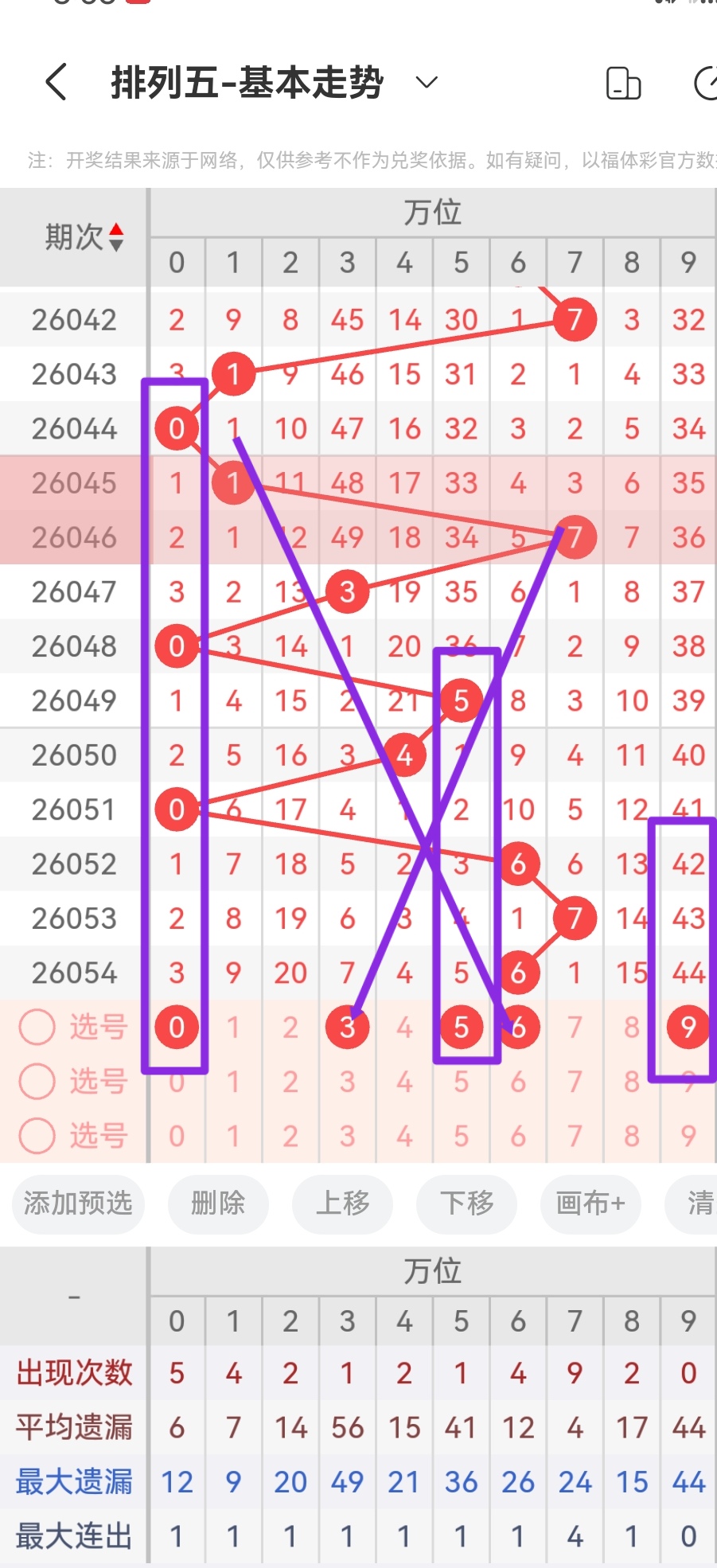Viewport: 717px width, 1568px height.
Task: Click the 万位 column group header
Action: coord(434,212)
